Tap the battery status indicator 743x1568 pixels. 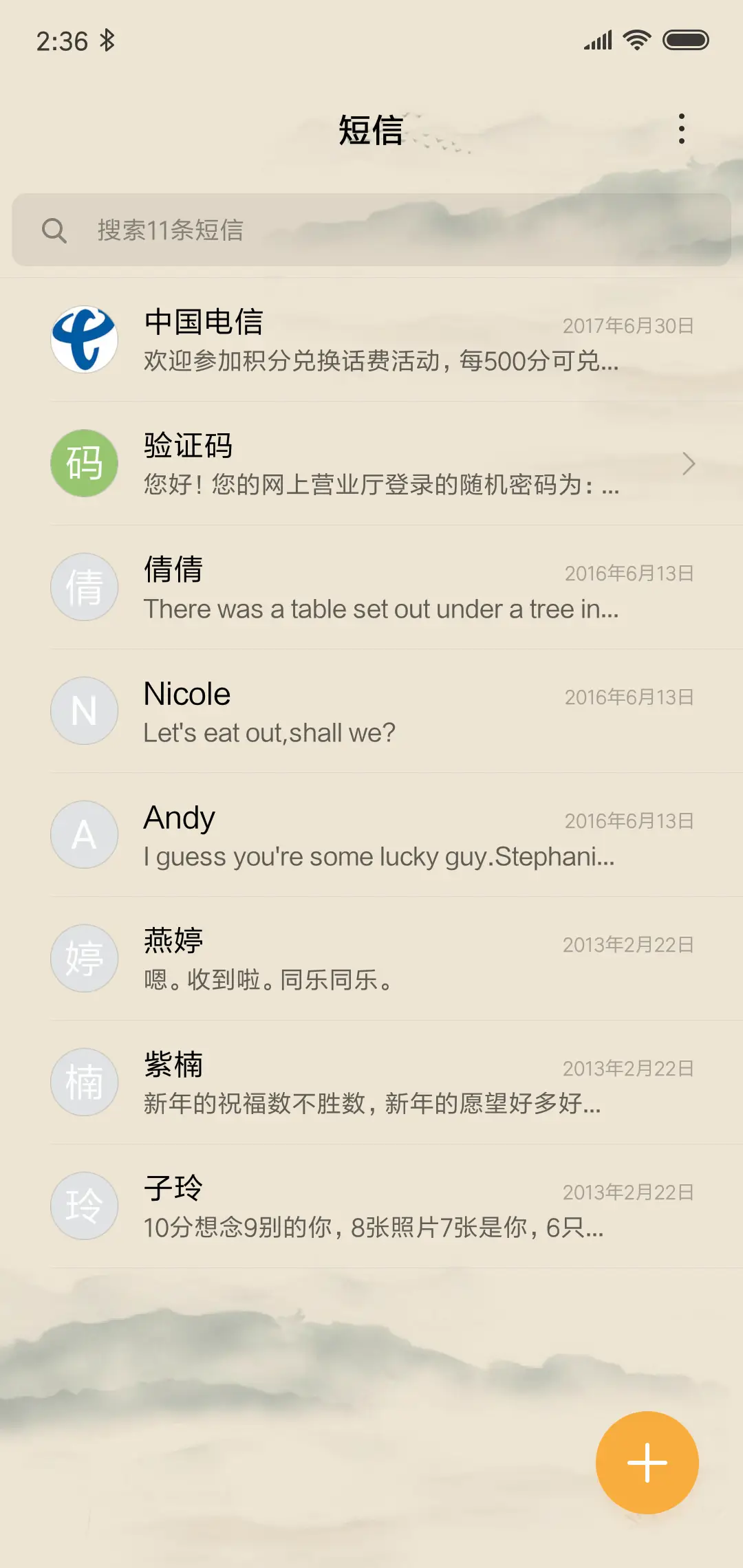click(x=687, y=40)
